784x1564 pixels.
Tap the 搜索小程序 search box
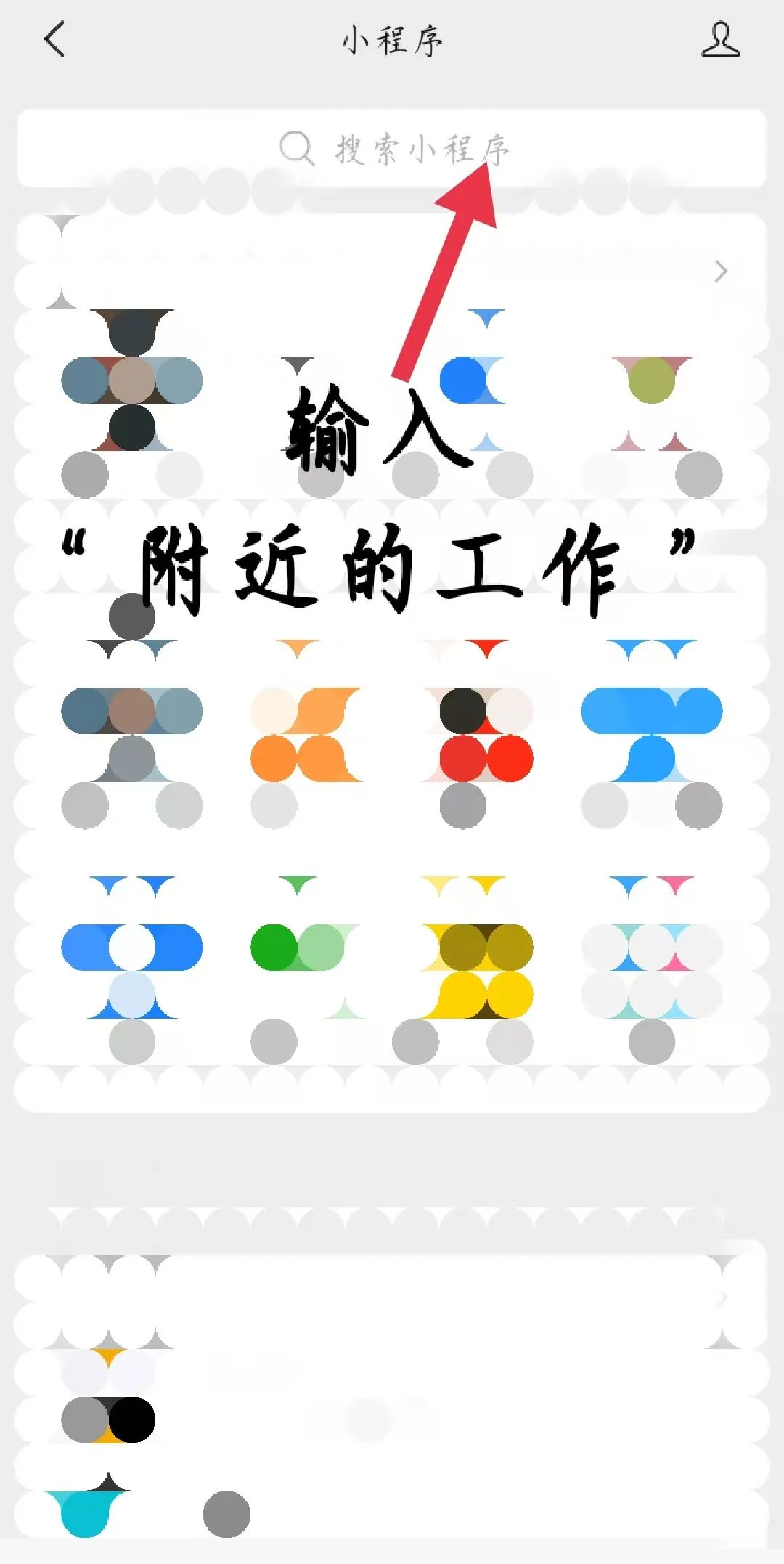[x=392, y=148]
